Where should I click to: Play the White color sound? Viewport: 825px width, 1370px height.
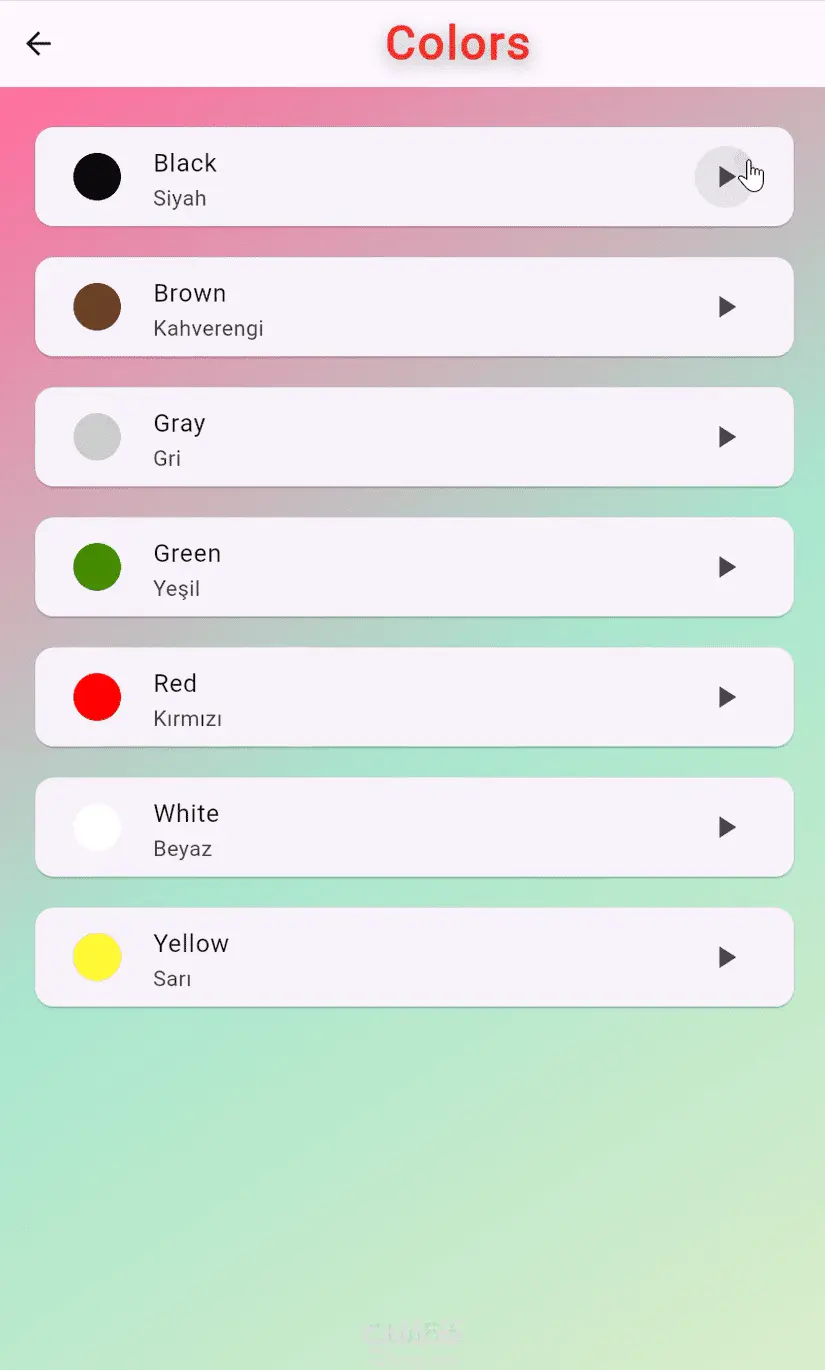point(727,827)
